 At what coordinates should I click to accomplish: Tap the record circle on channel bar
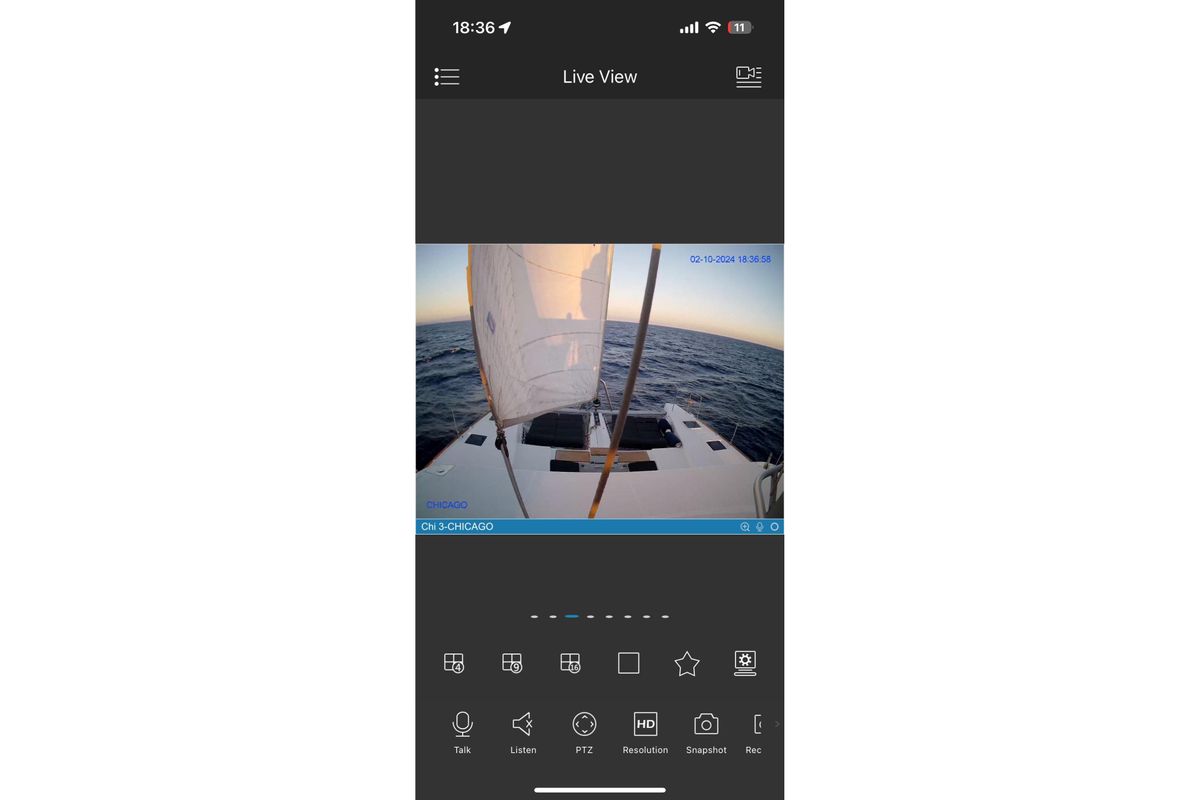pyautogui.click(x=774, y=527)
